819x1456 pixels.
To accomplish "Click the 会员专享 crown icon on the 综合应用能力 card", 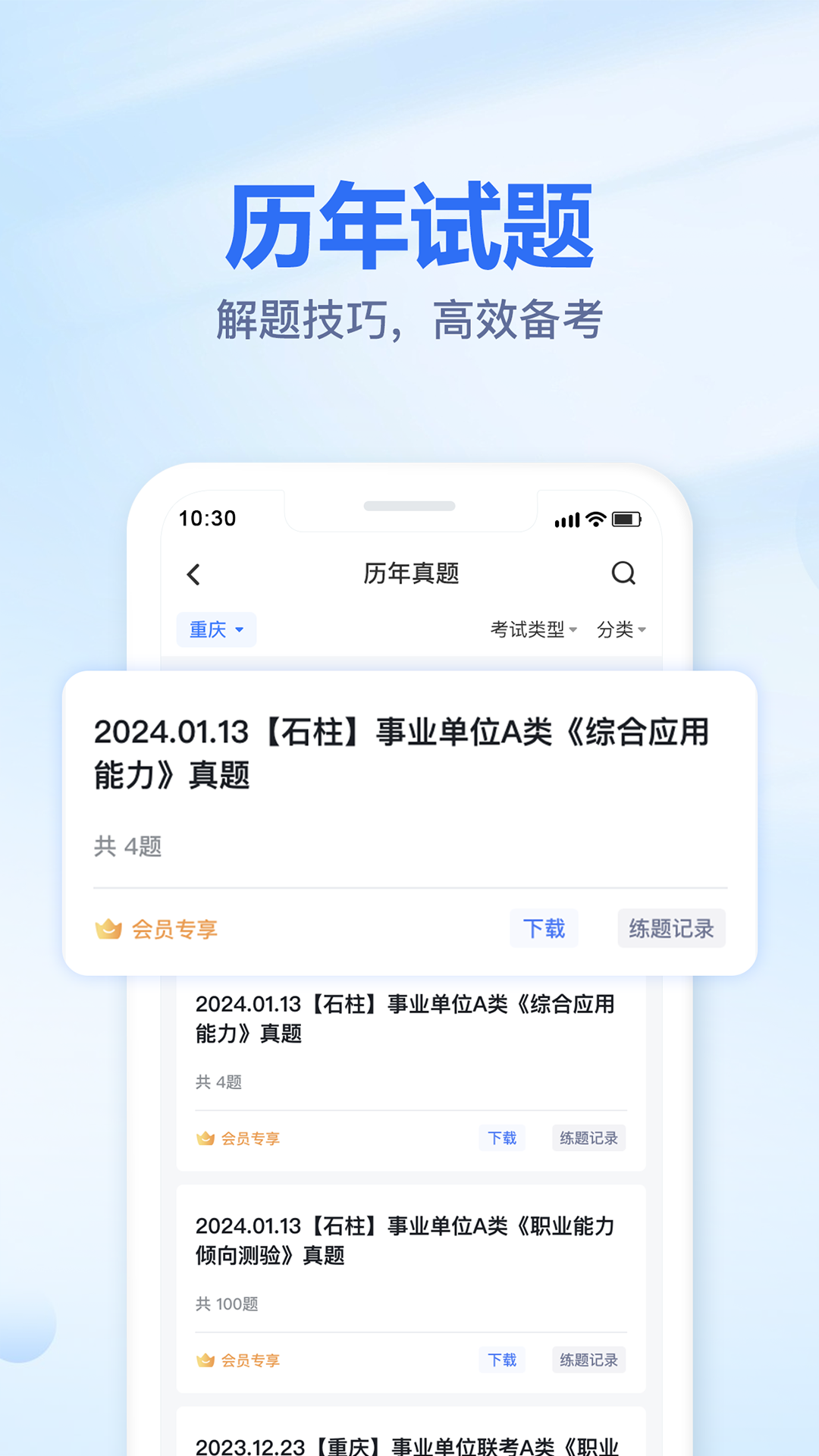I will click(203, 1137).
